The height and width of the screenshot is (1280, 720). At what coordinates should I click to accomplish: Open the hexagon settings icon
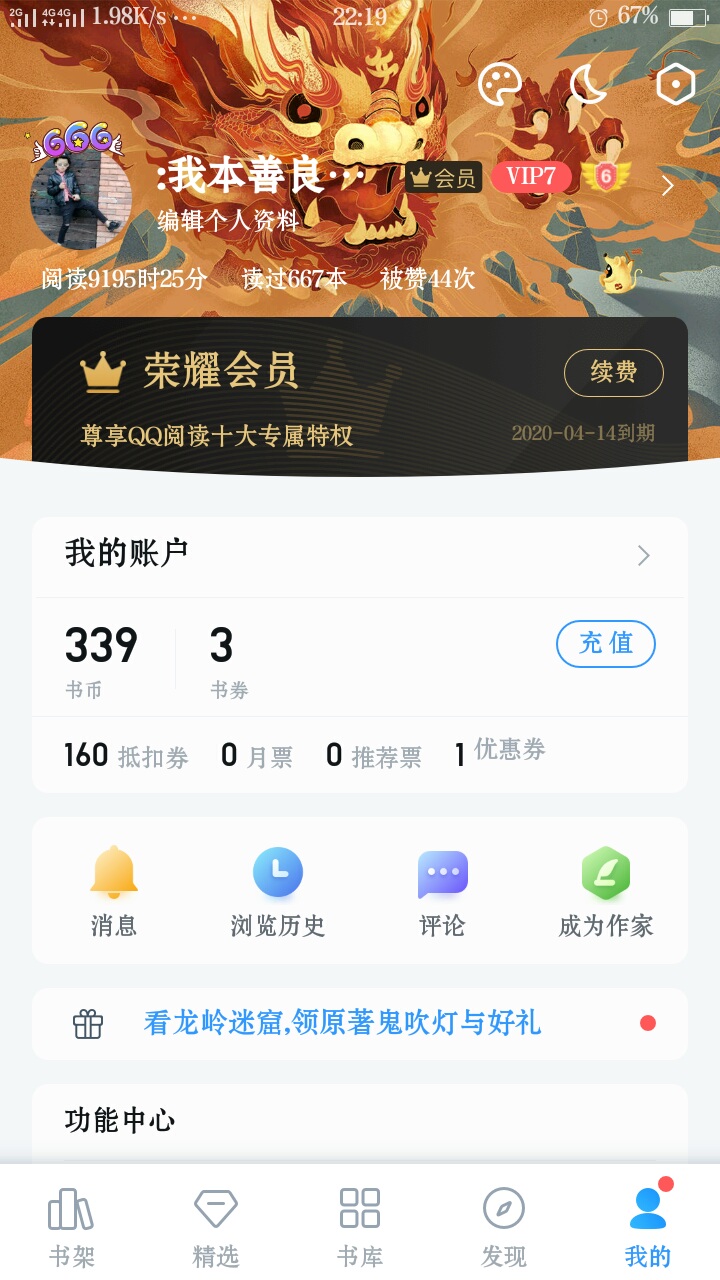coord(676,85)
